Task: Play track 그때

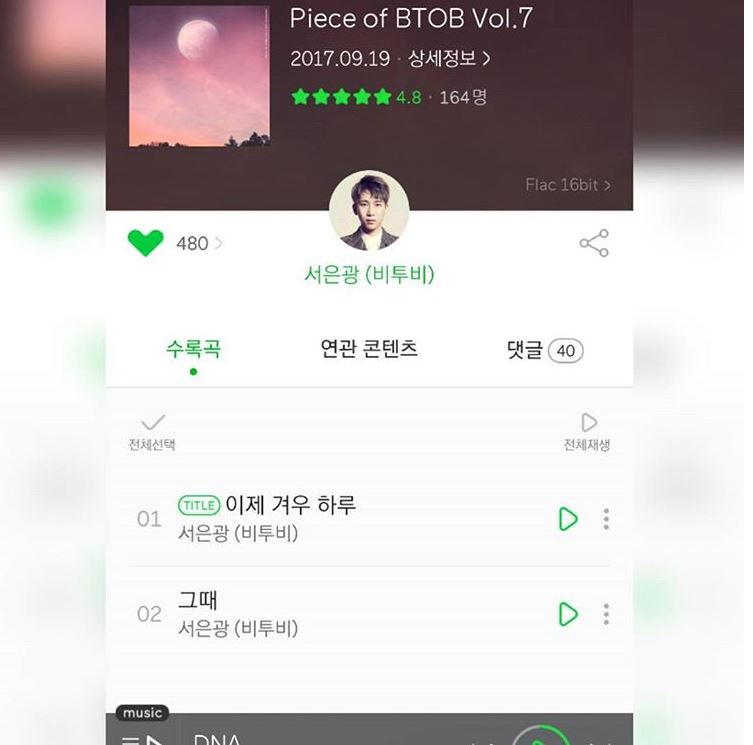Action: tap(568, 614)
